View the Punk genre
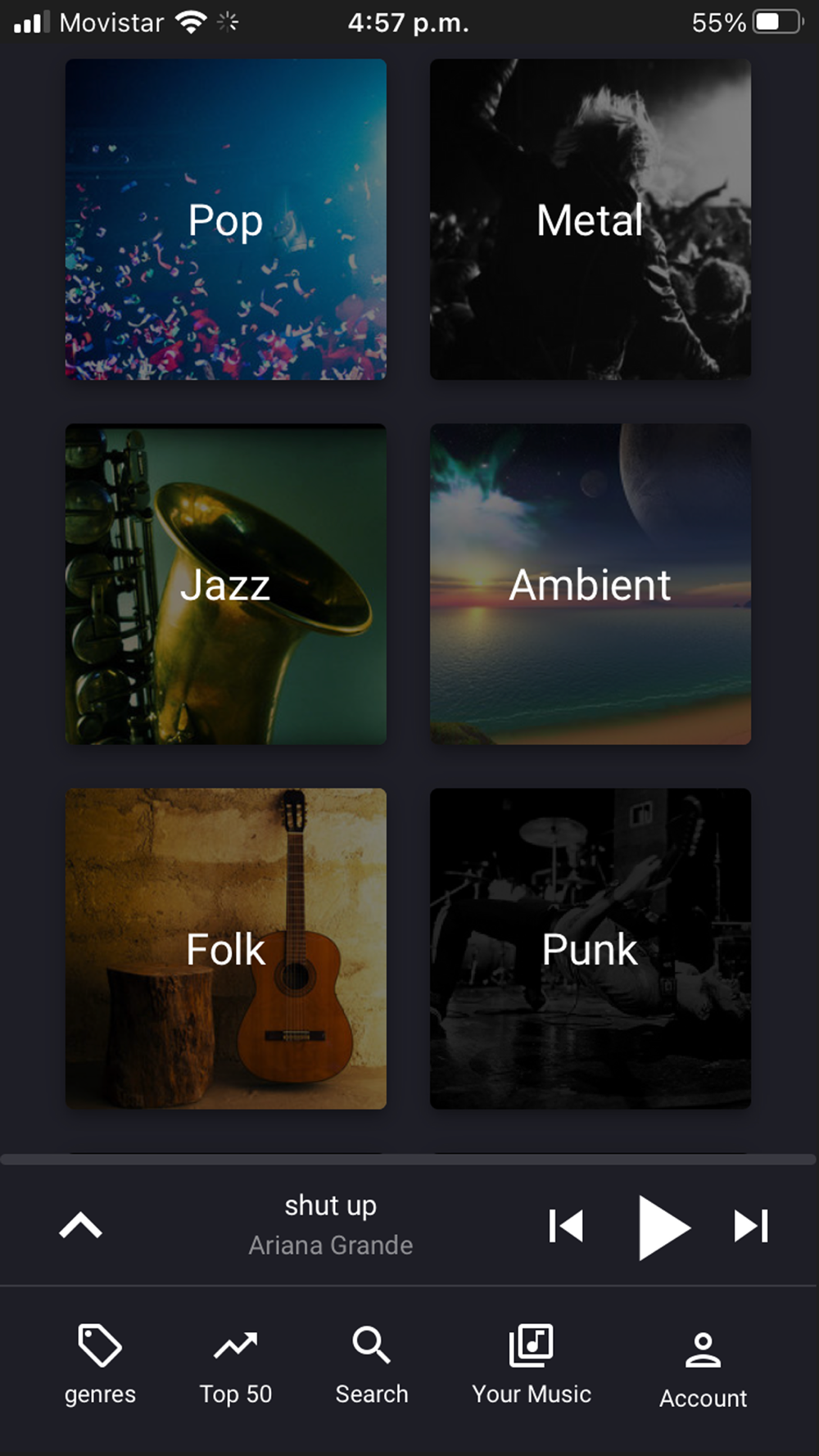The height and width of the screenshot is (1456, 819). tap(590, 948)
